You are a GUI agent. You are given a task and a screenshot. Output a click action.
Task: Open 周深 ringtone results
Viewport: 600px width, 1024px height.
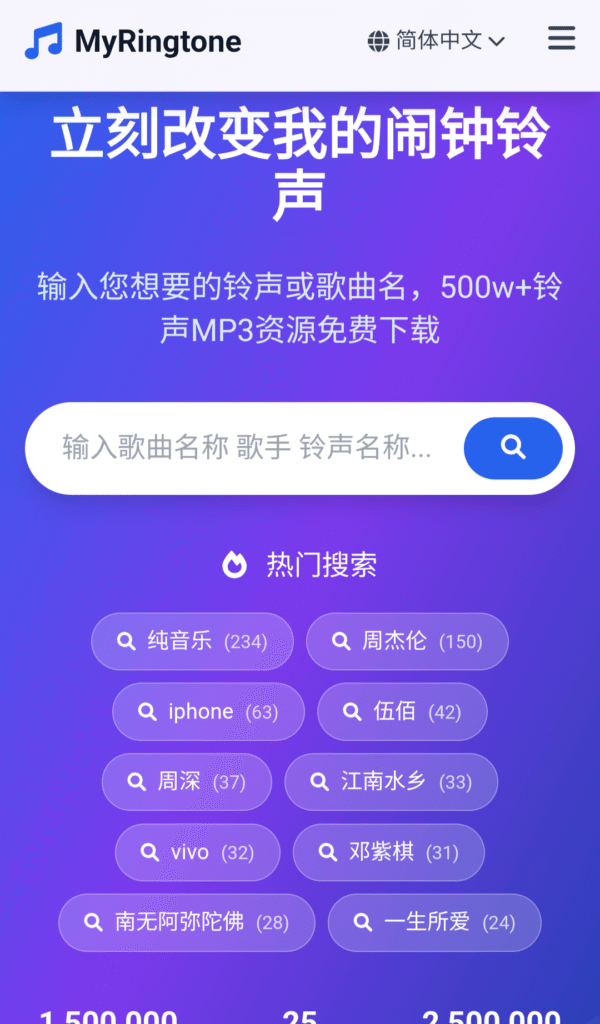(x=187, y=782)
